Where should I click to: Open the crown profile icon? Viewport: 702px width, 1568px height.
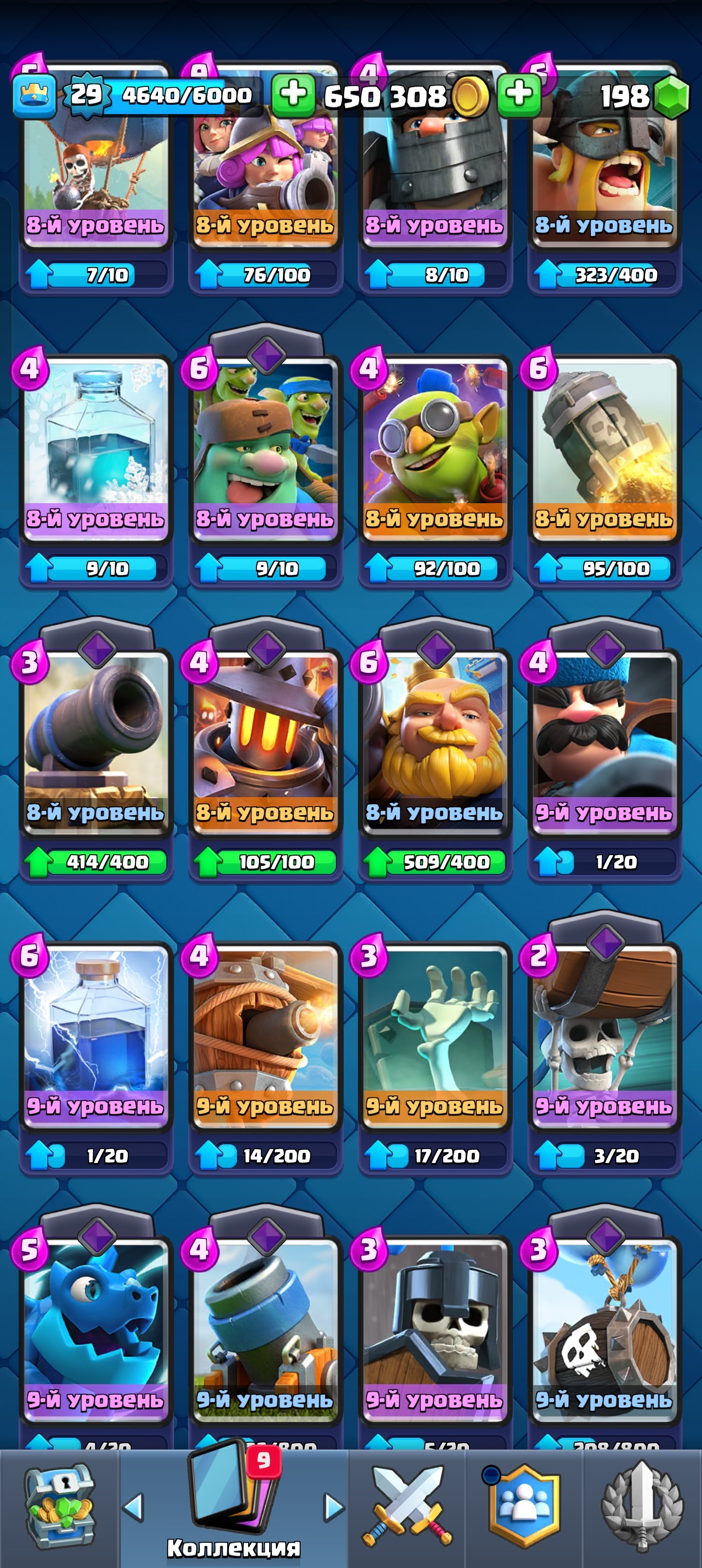[35, 96]
